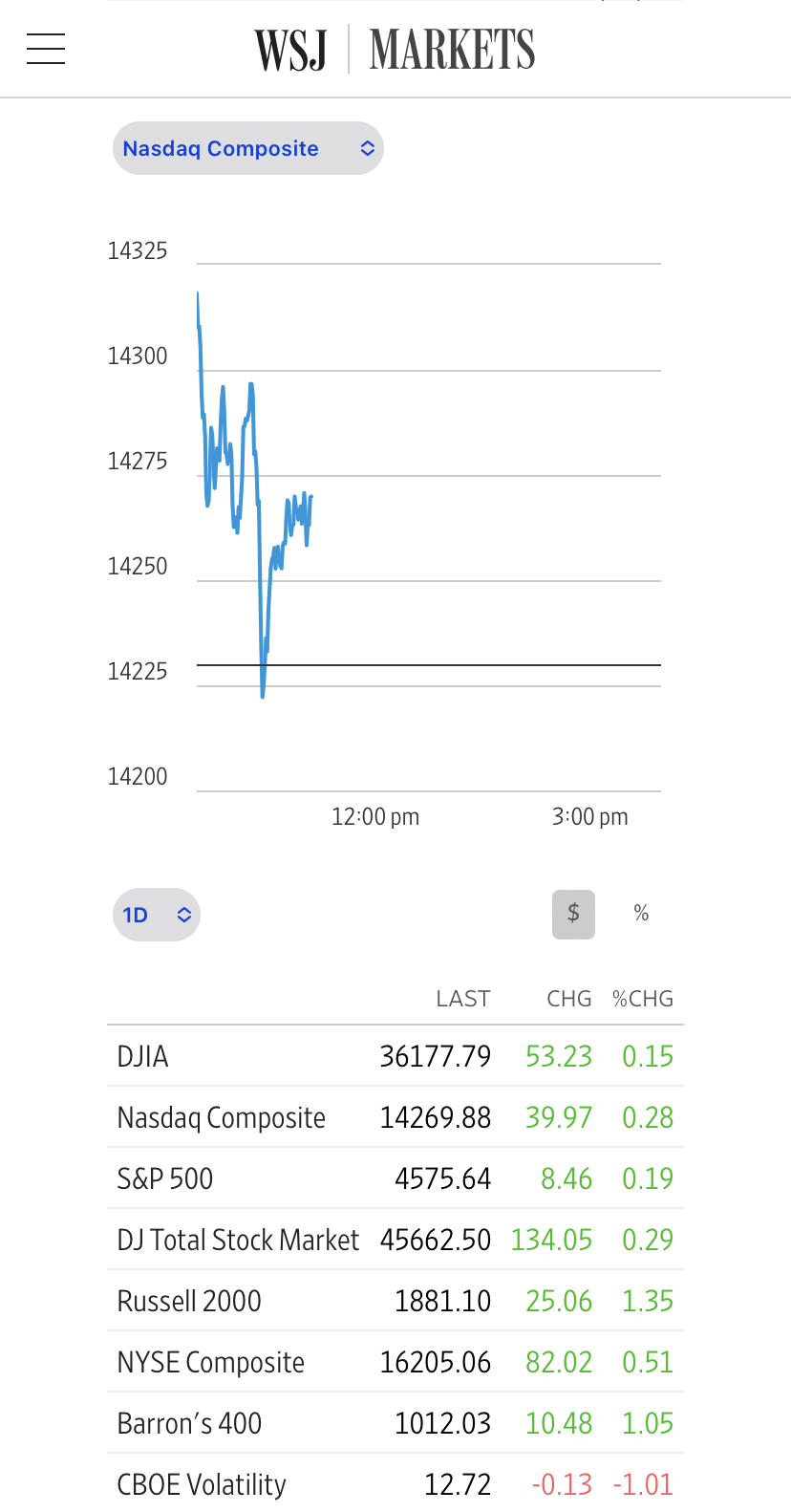Open the hamburger menu

(46, 49)
